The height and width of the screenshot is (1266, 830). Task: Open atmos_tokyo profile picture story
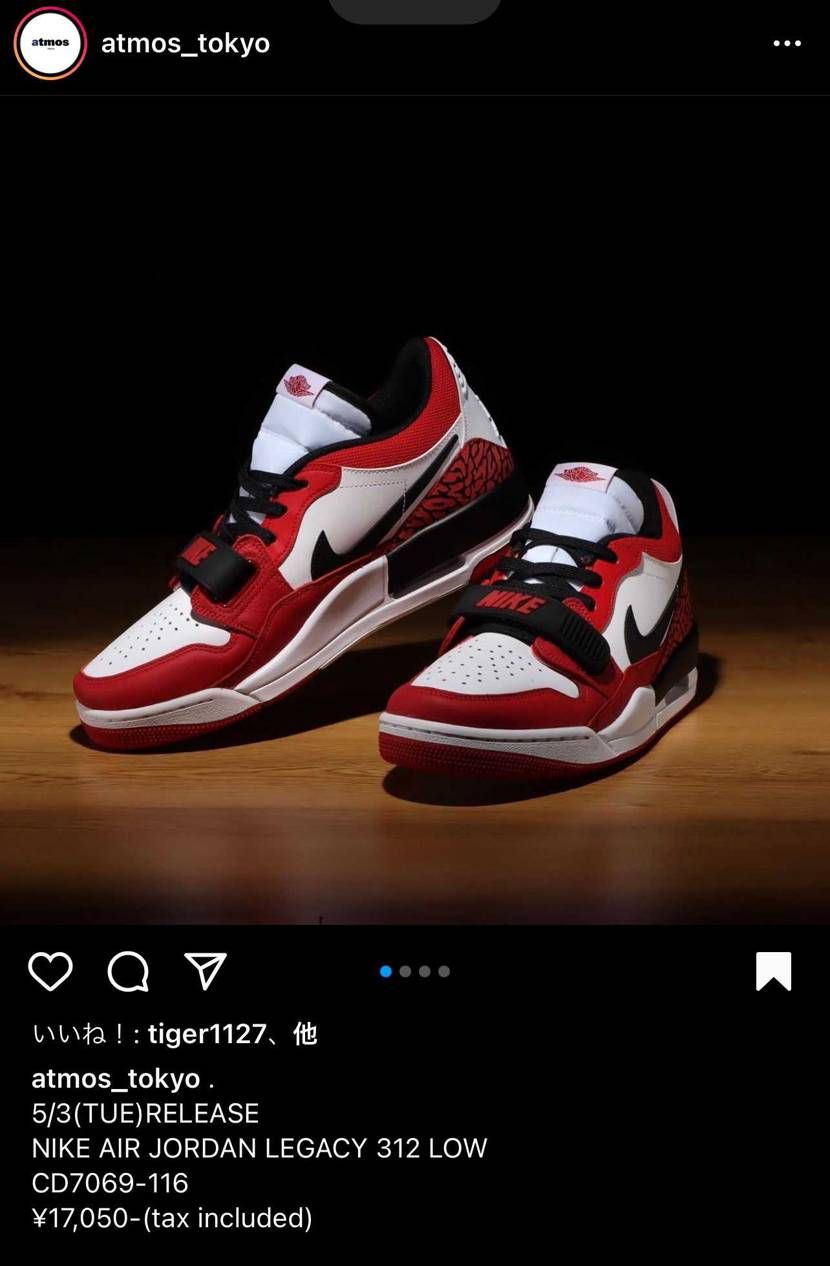click(x=49, y=43)
